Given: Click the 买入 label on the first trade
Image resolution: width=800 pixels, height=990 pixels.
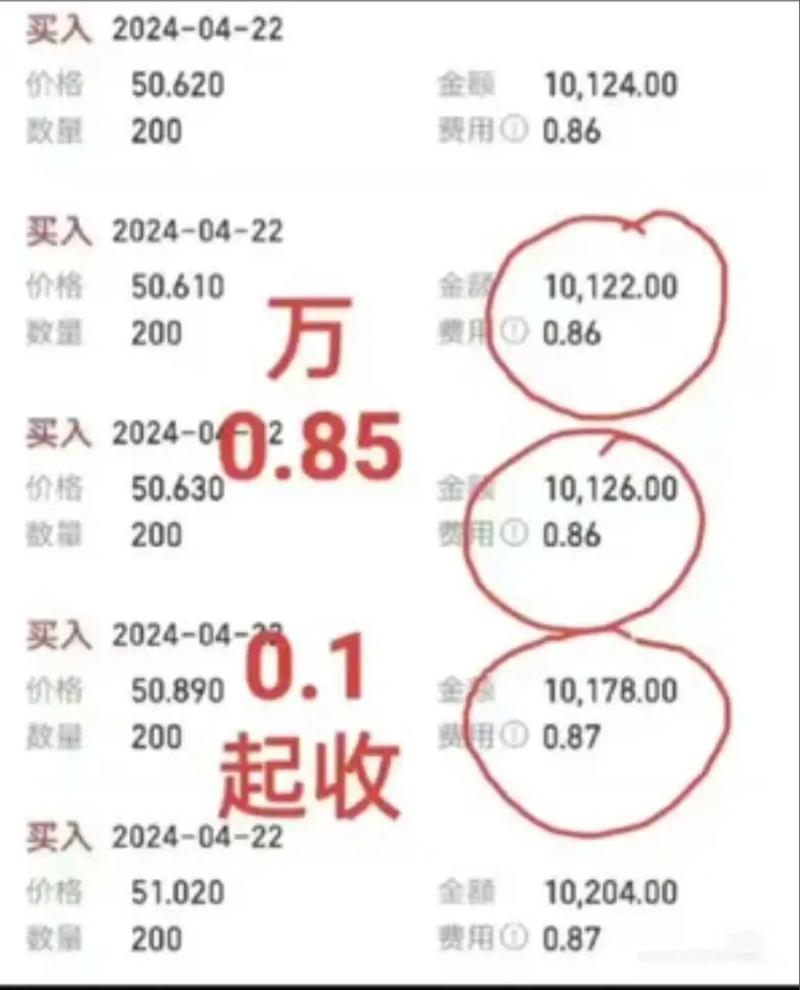Looking at the screenshot, I should (55, 30).
